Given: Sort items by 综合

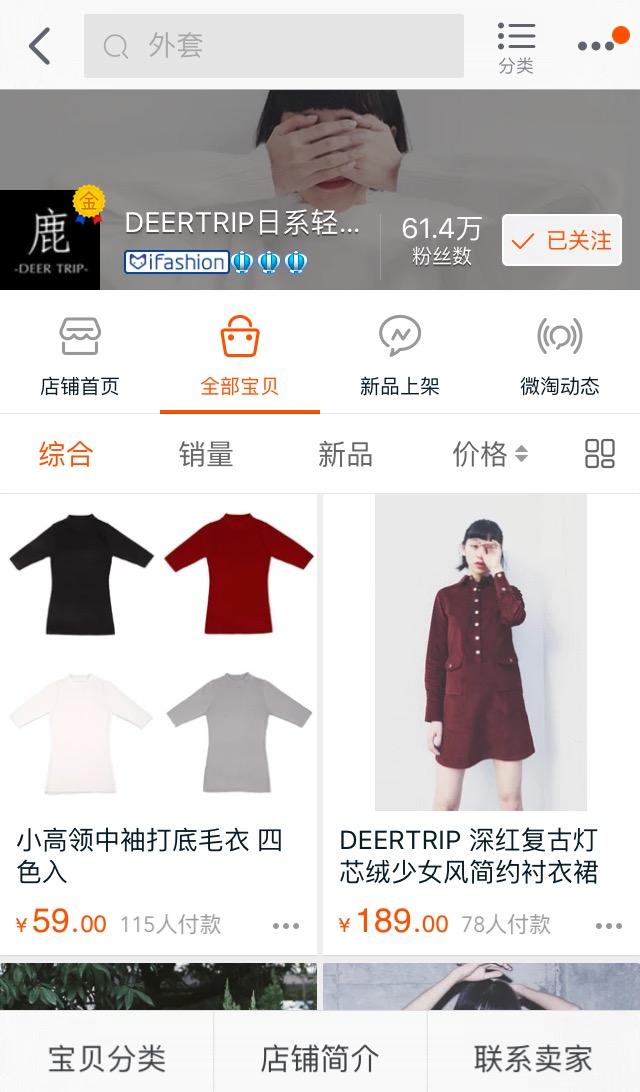Looking at the screenshot, I should tap(65, 454).
